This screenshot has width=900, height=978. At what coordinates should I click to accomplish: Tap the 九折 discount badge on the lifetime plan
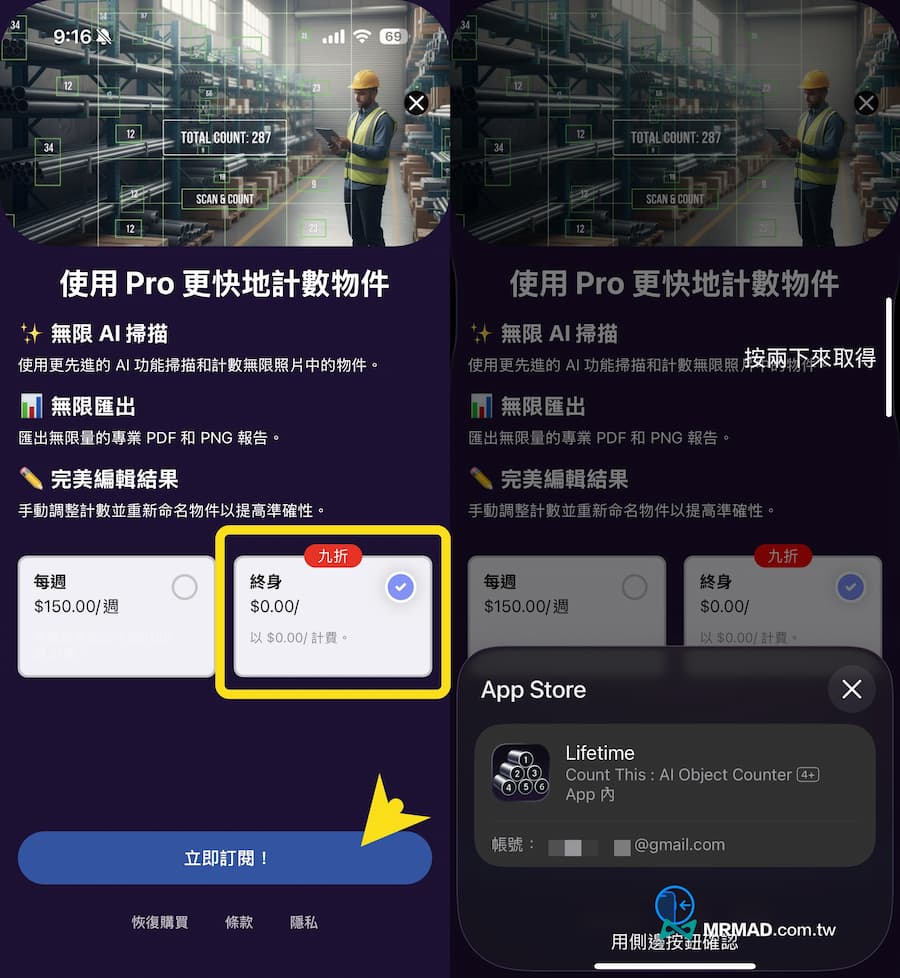click(x=332, y=557)
